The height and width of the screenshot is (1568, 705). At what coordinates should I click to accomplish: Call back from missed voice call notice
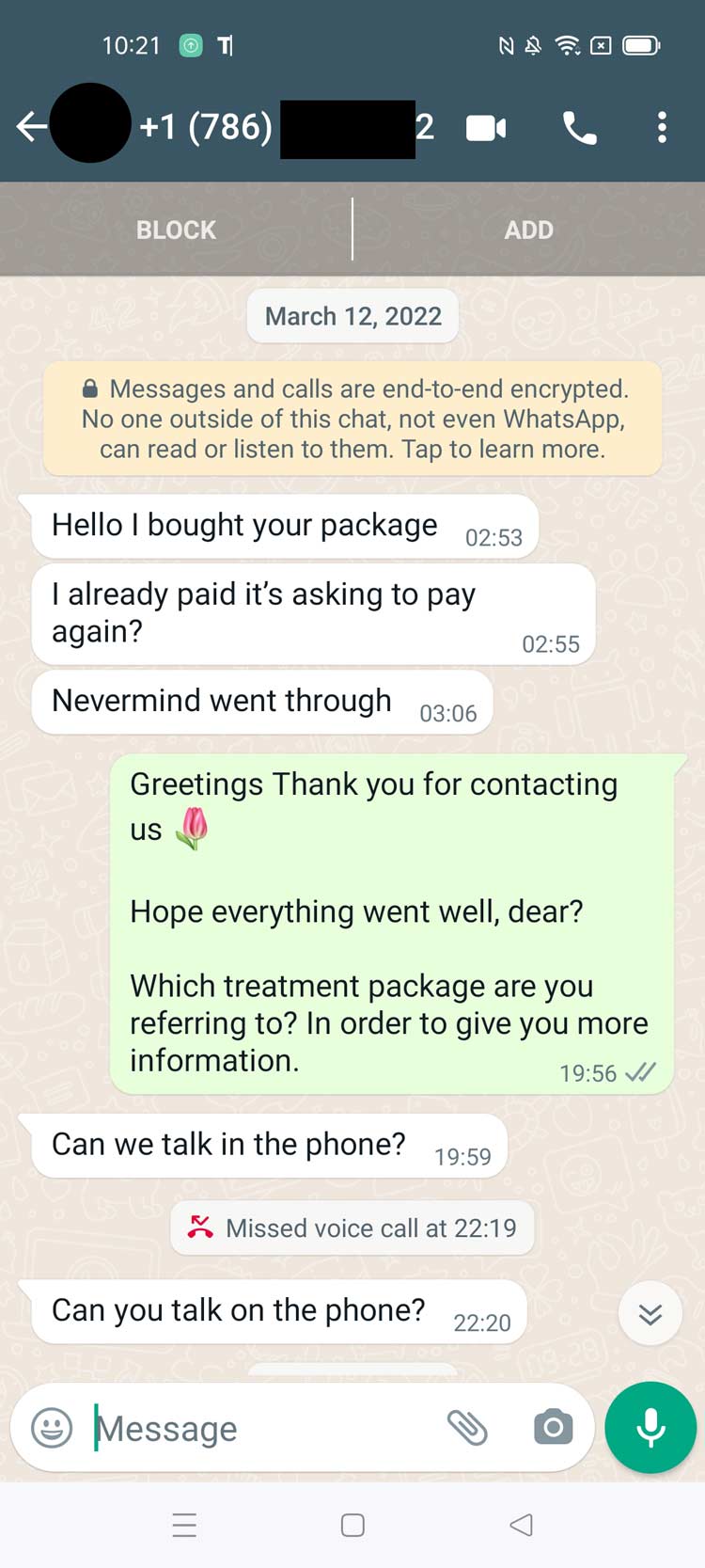(x=352, y=1227)
